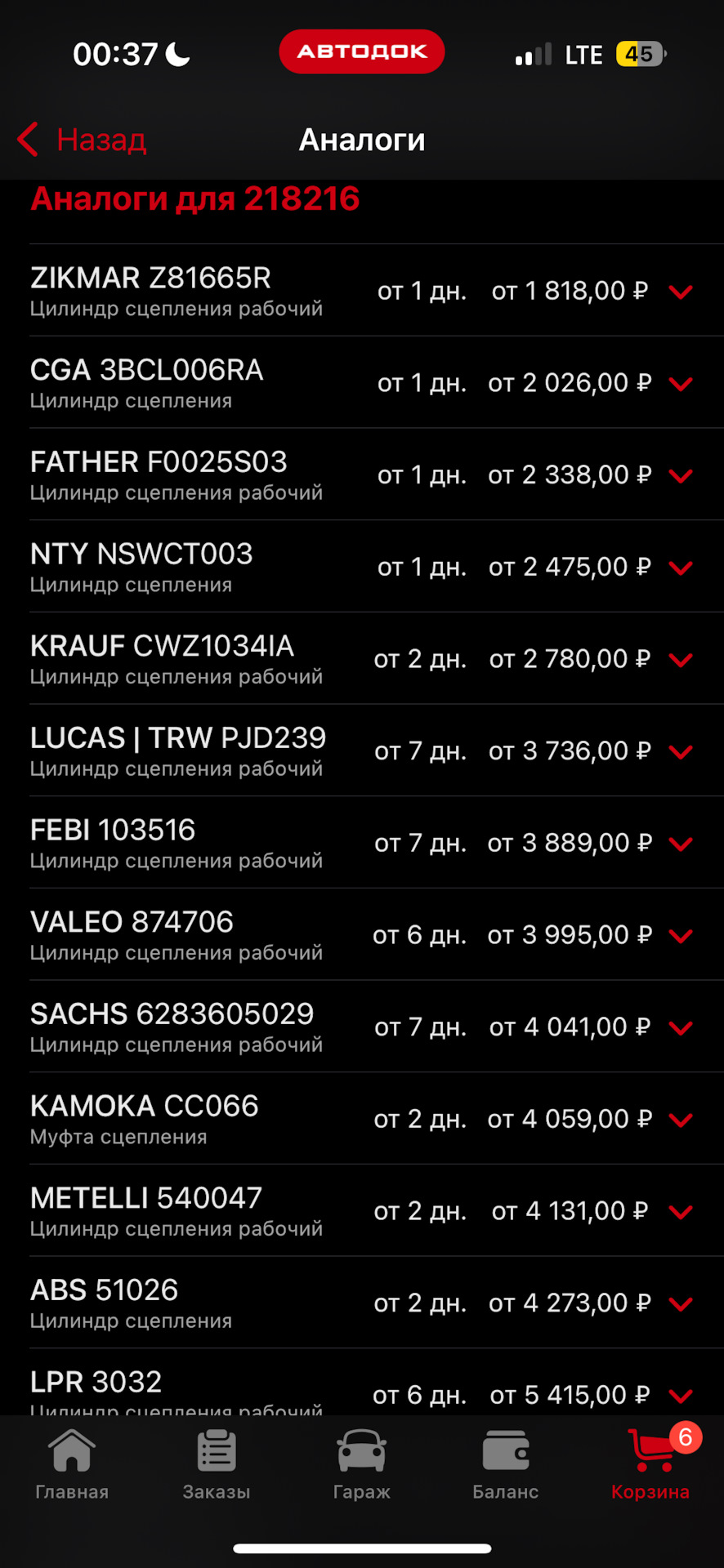Expand the FEBI 103516 offers
The image size is (724, 1568).
pos(681,844)
